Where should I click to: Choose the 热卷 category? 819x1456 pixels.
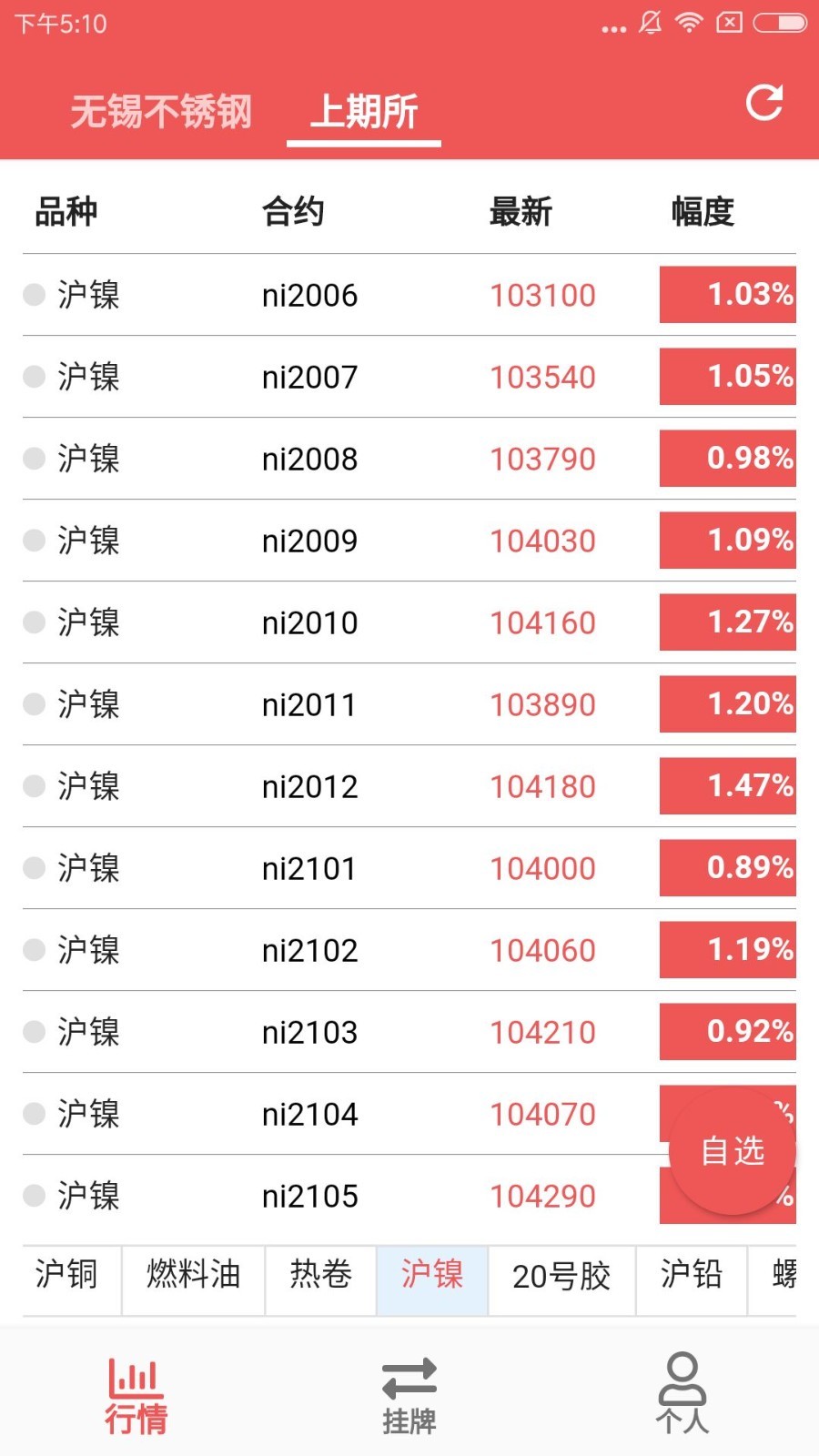click(x=320, y=1275)
